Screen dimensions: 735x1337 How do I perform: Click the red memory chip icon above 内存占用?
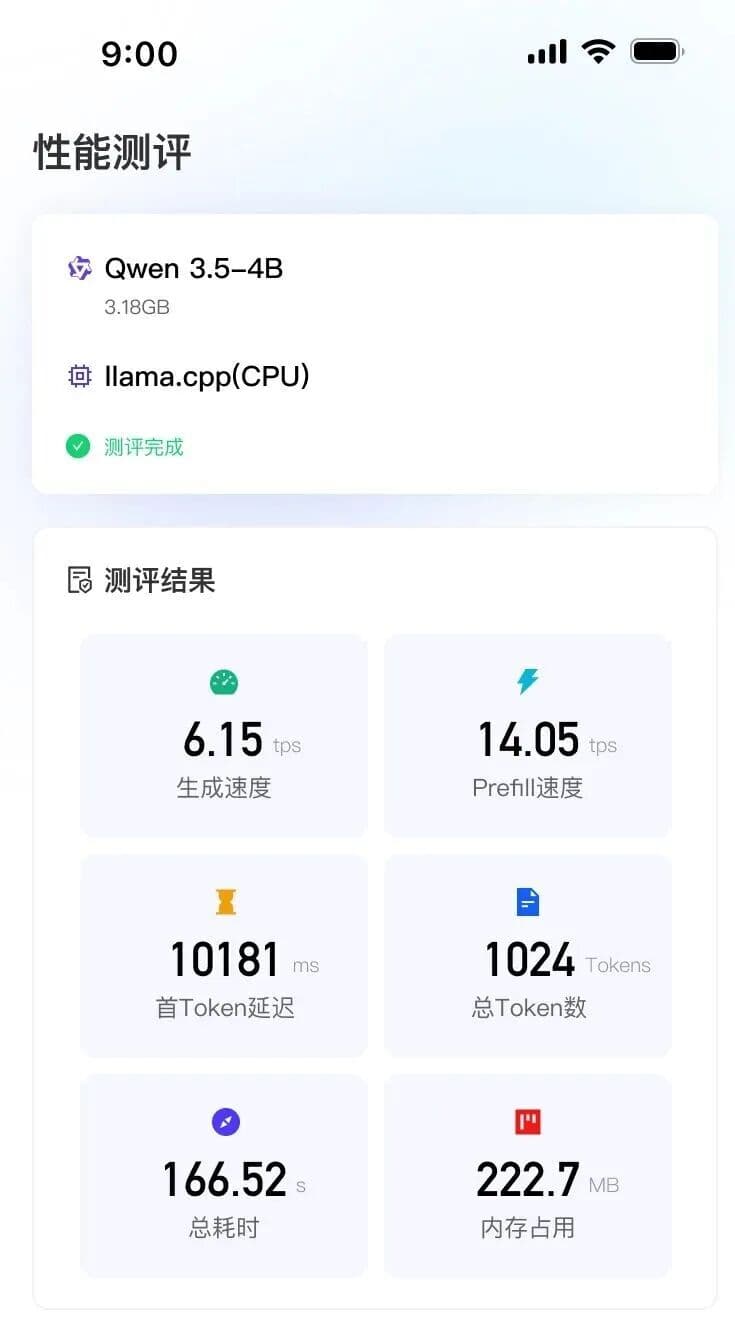[x=527, y=1123]
